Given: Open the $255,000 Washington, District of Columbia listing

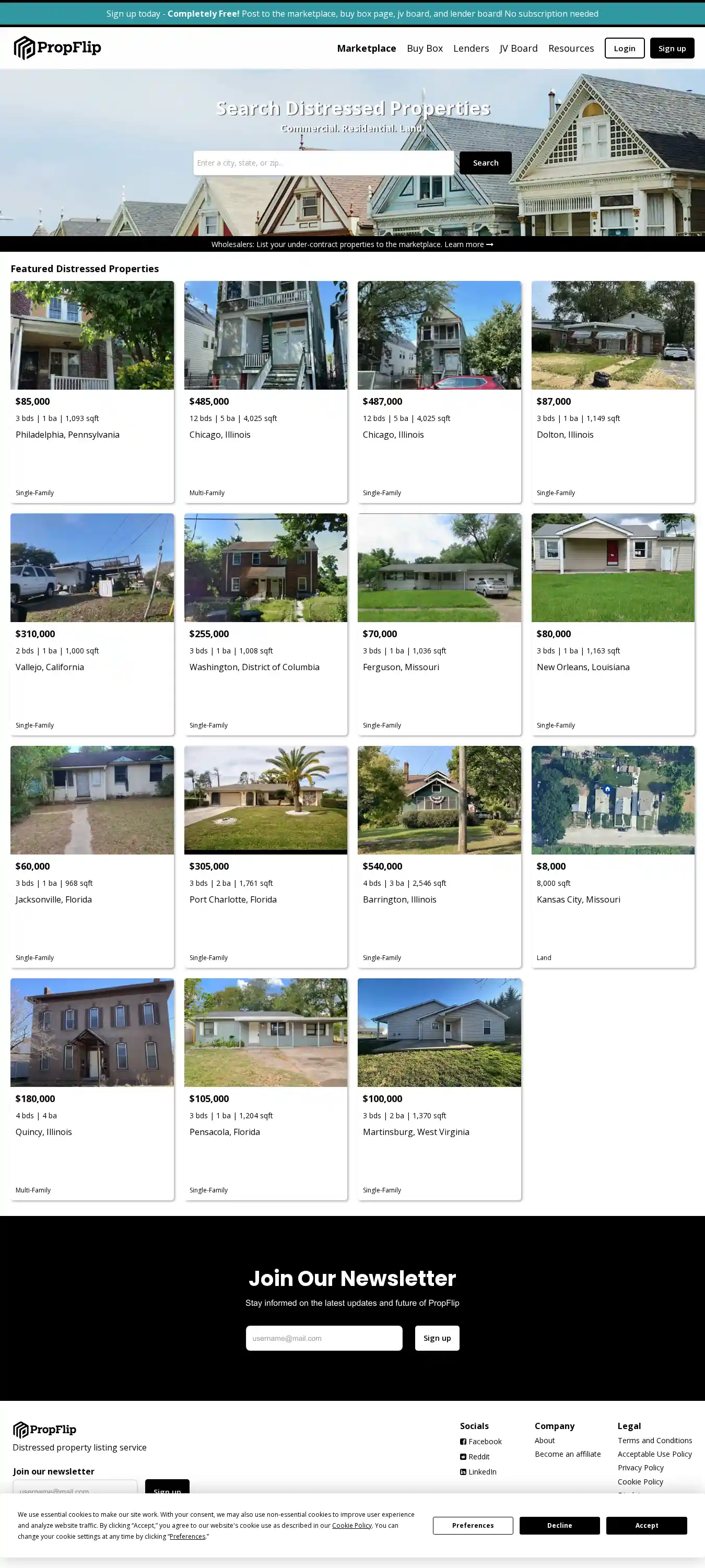Looking at the screenshot, I should click(265, 624).
